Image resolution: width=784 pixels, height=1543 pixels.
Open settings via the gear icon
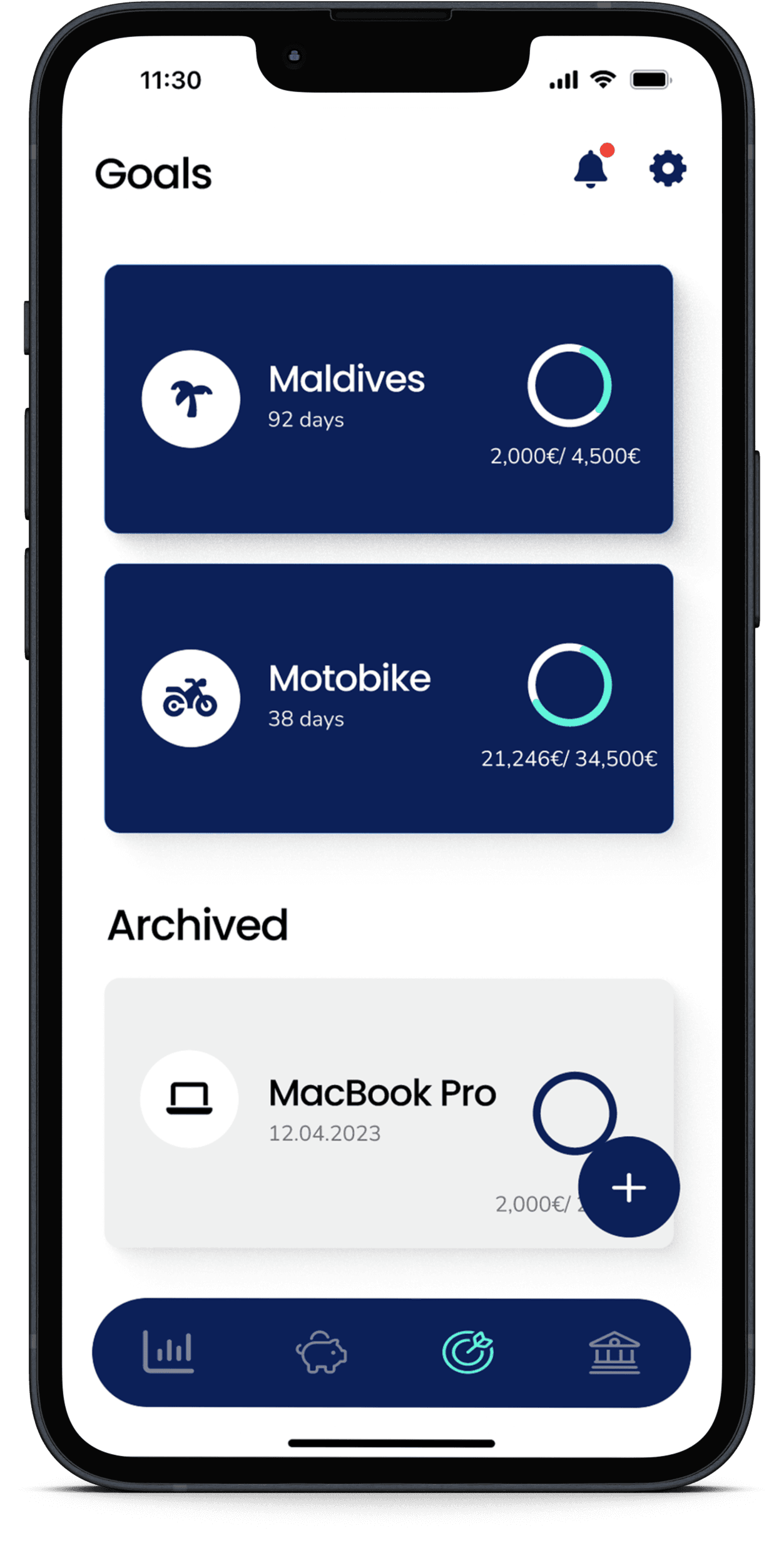coord(668,168)
